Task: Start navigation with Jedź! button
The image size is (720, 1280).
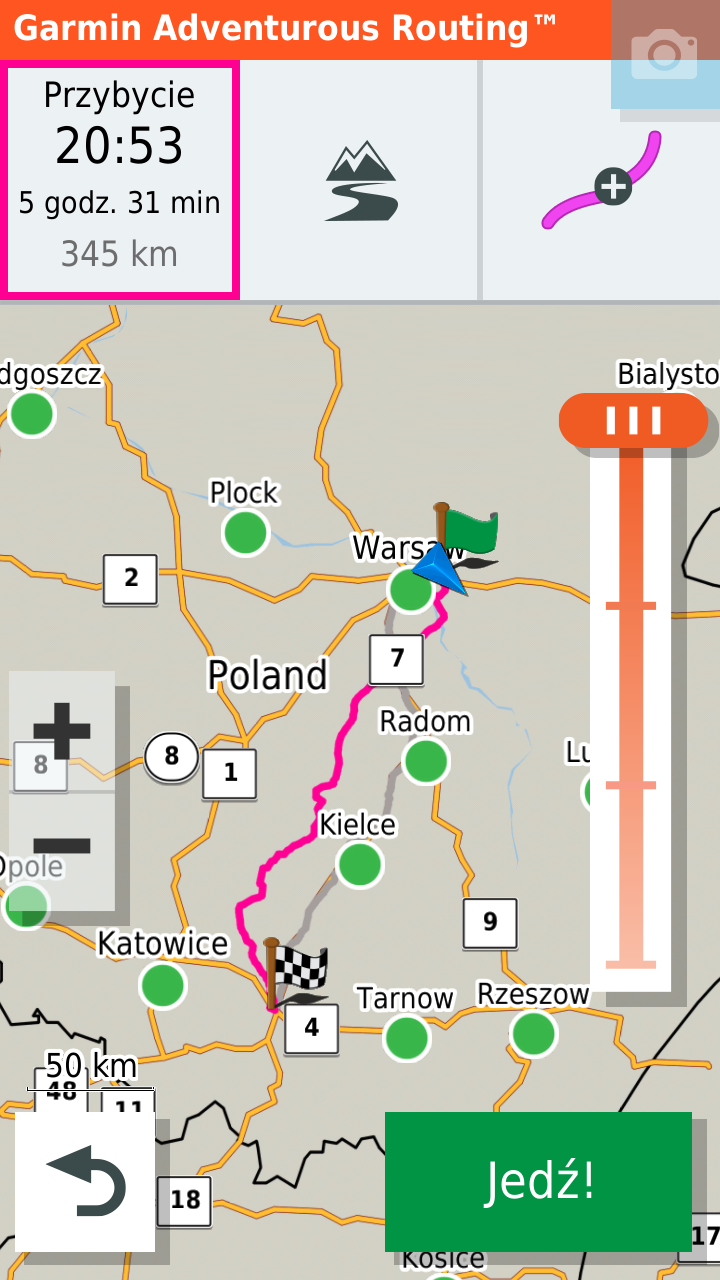Action: click(538, 1181)
